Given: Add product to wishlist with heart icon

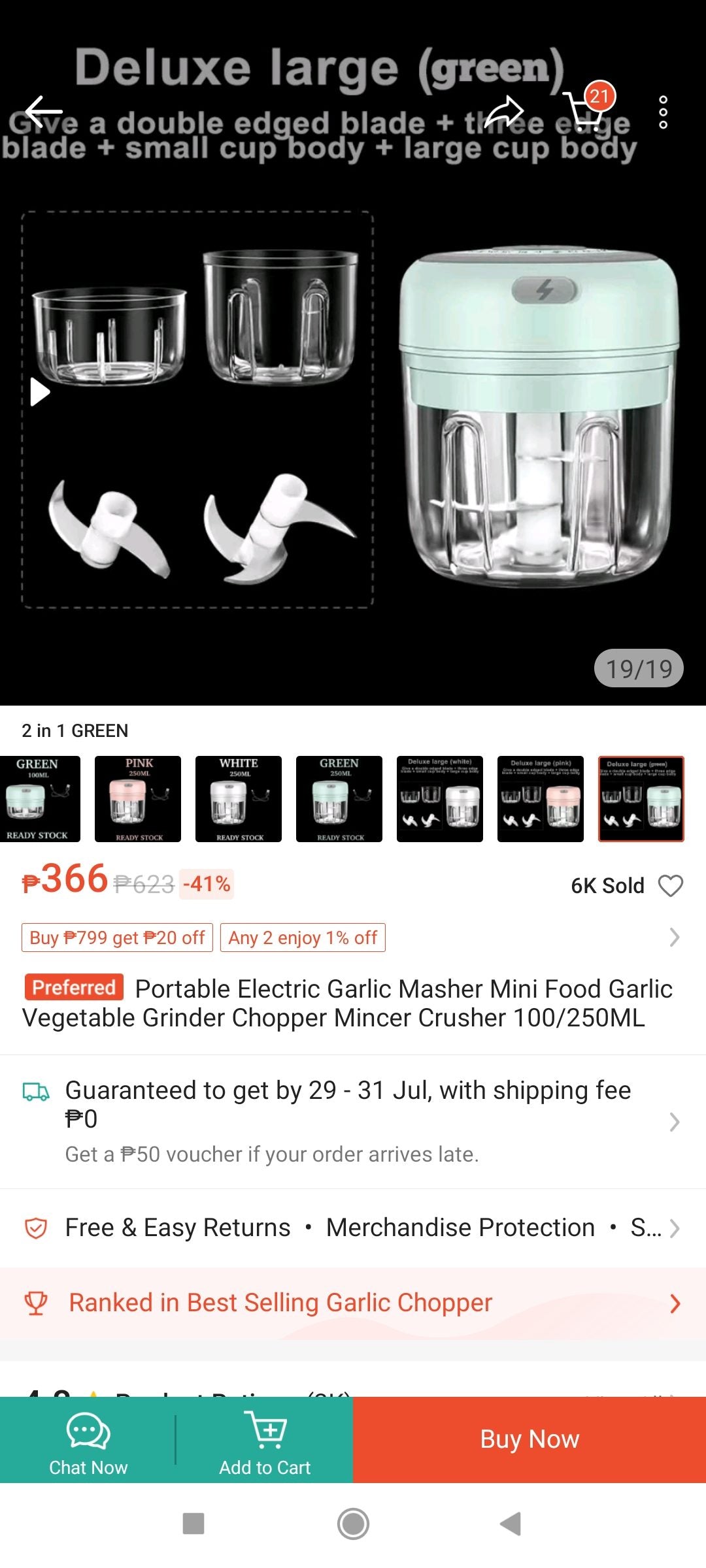Looking at the screenshot, I should click(x=671, y=886).
